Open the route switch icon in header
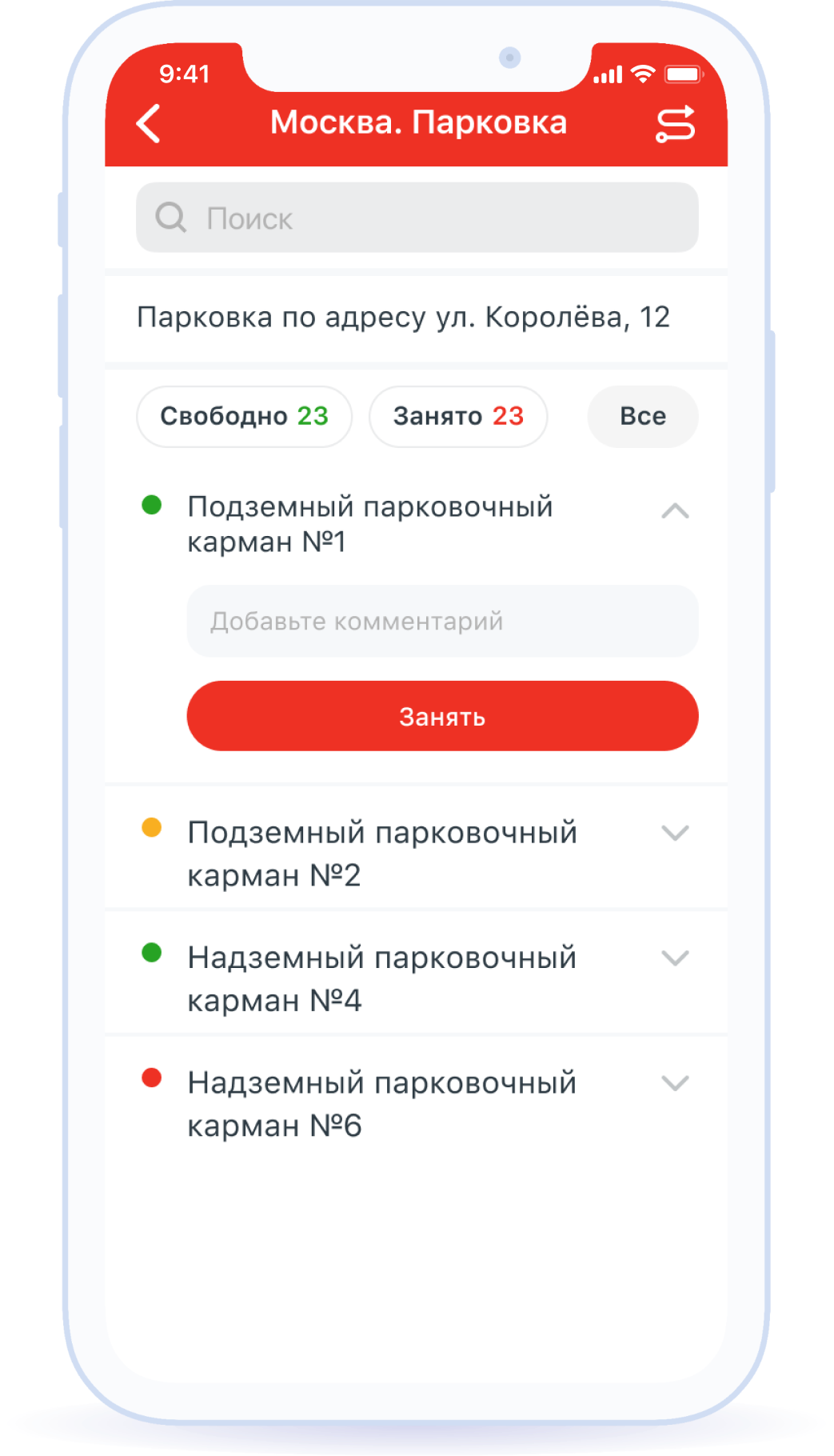Screen dimensions: 834x1456 tap(676, 125)
